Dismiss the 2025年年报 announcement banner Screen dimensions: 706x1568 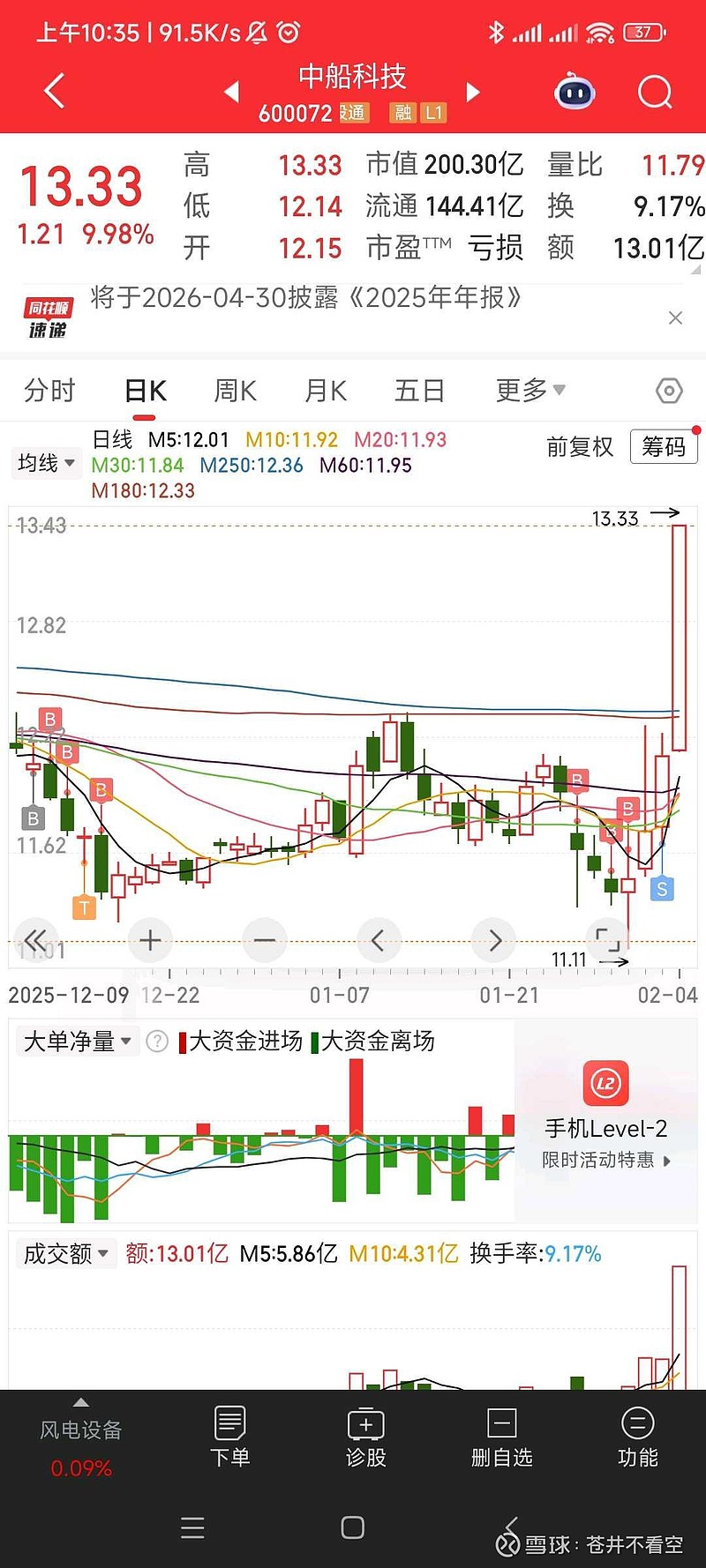[675, 318]
